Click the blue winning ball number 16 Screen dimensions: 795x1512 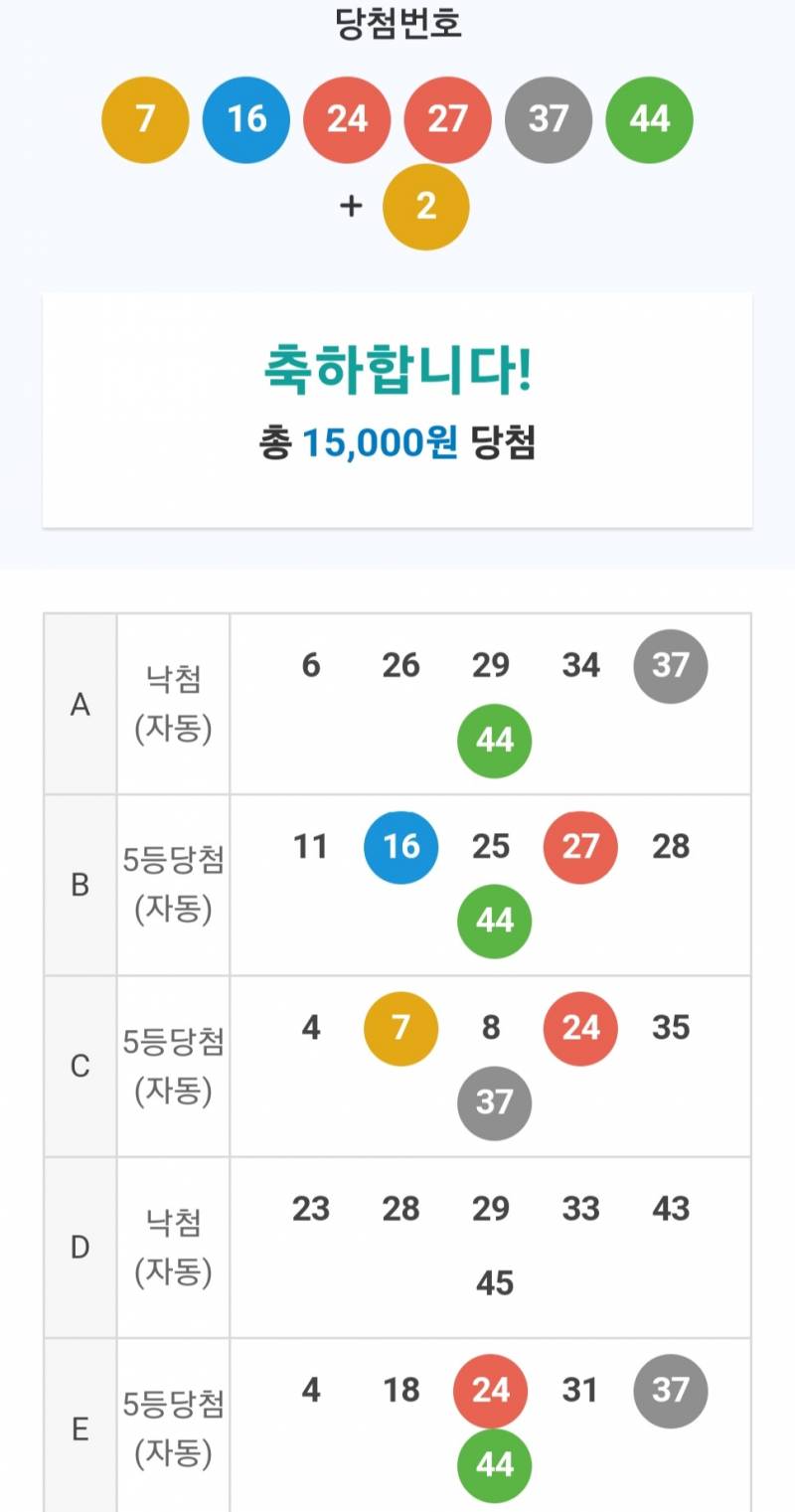pos(246,119)
